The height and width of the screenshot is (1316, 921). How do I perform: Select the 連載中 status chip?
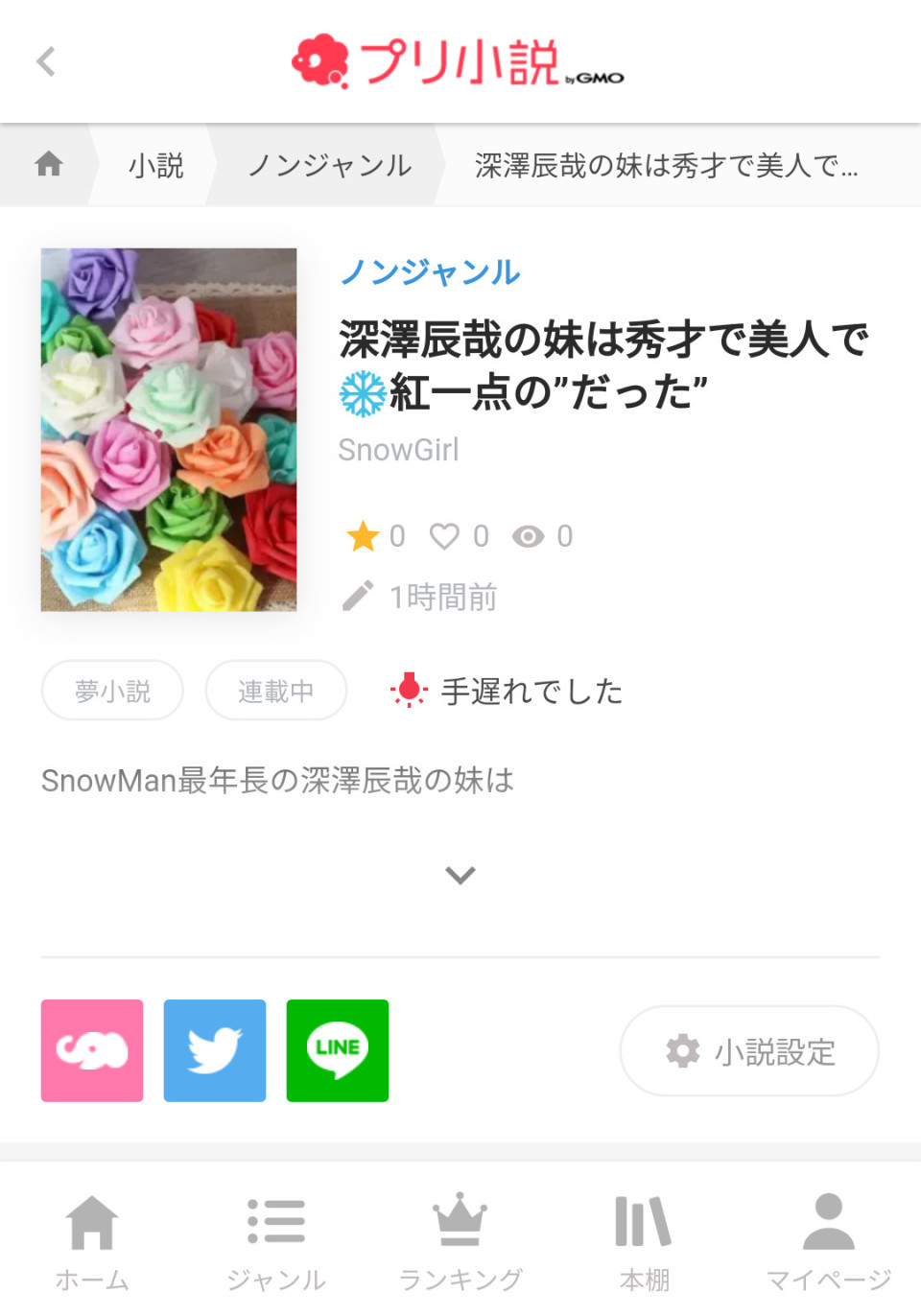[x=275, y=691]
